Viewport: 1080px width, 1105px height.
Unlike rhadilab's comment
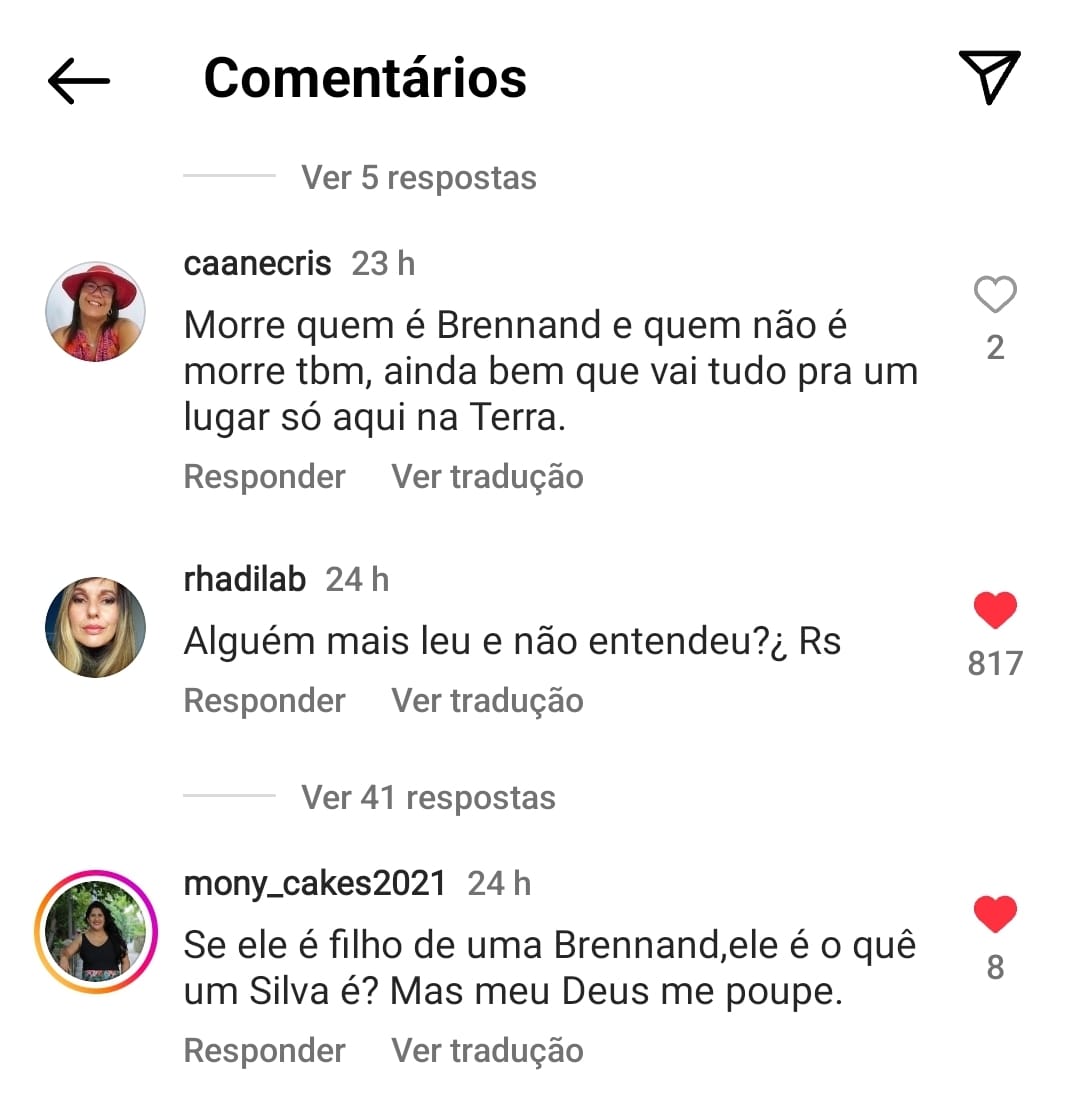[x=994, y=611]
